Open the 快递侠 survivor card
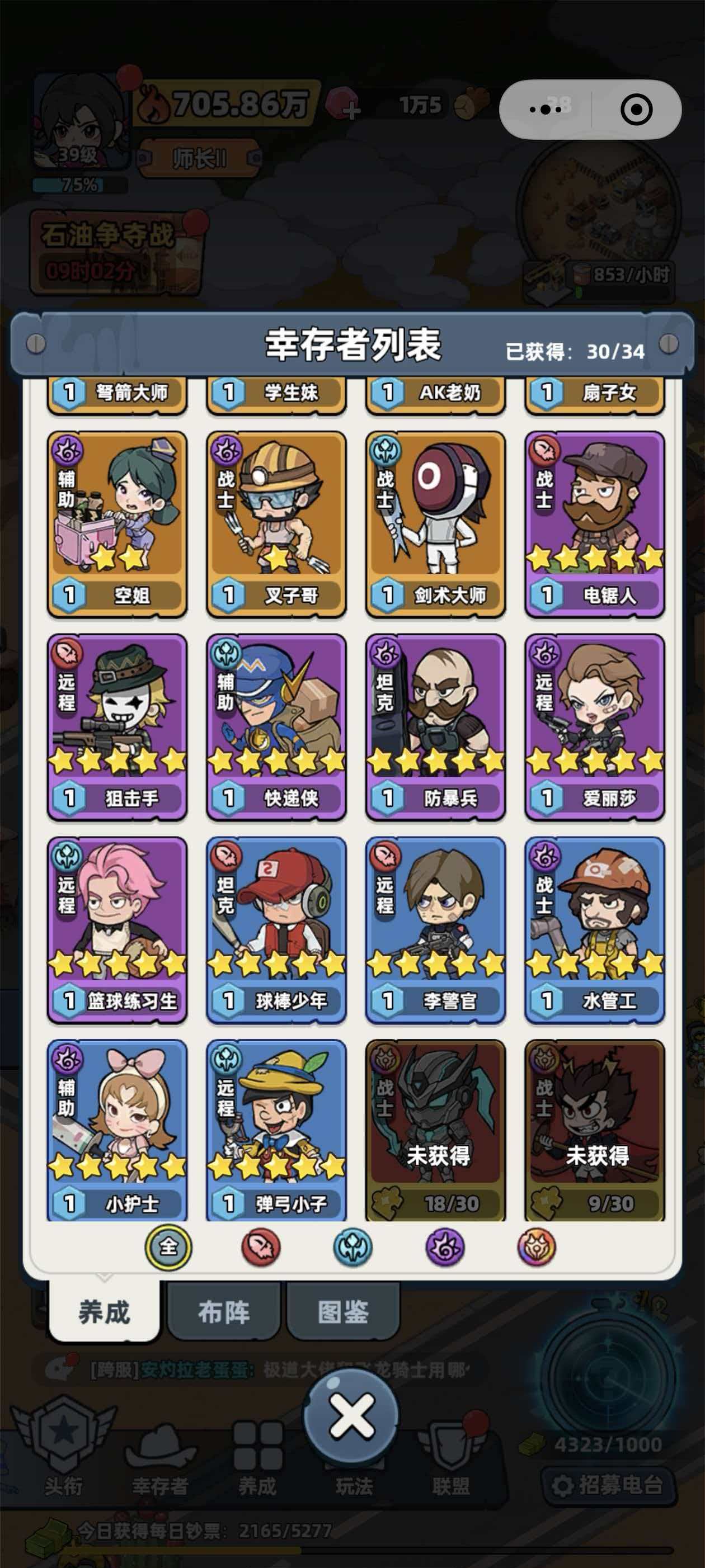The width and height of the screenshot is (705, 1568). pyautogui.click(x=276, y=726)
